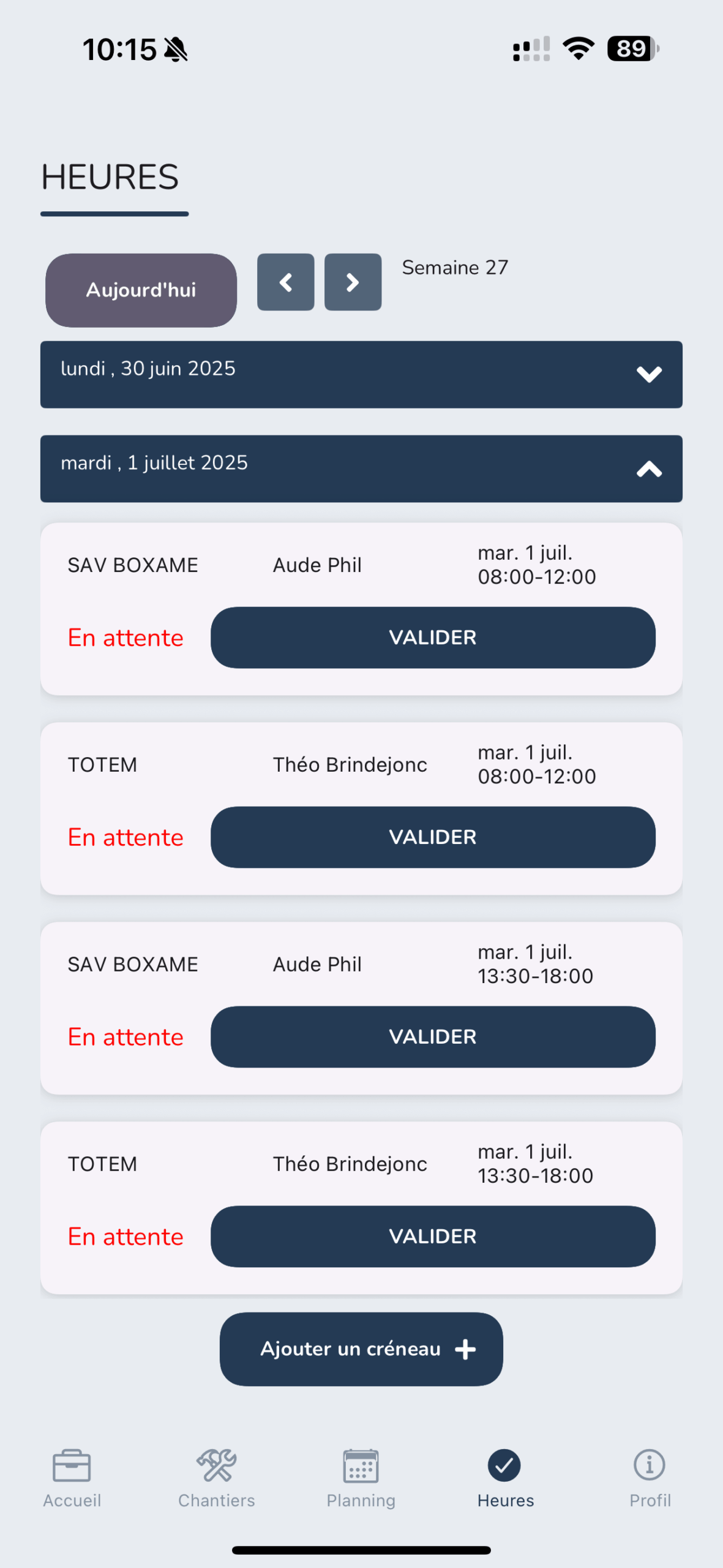Open the Profil tab

click(650, 1479)
